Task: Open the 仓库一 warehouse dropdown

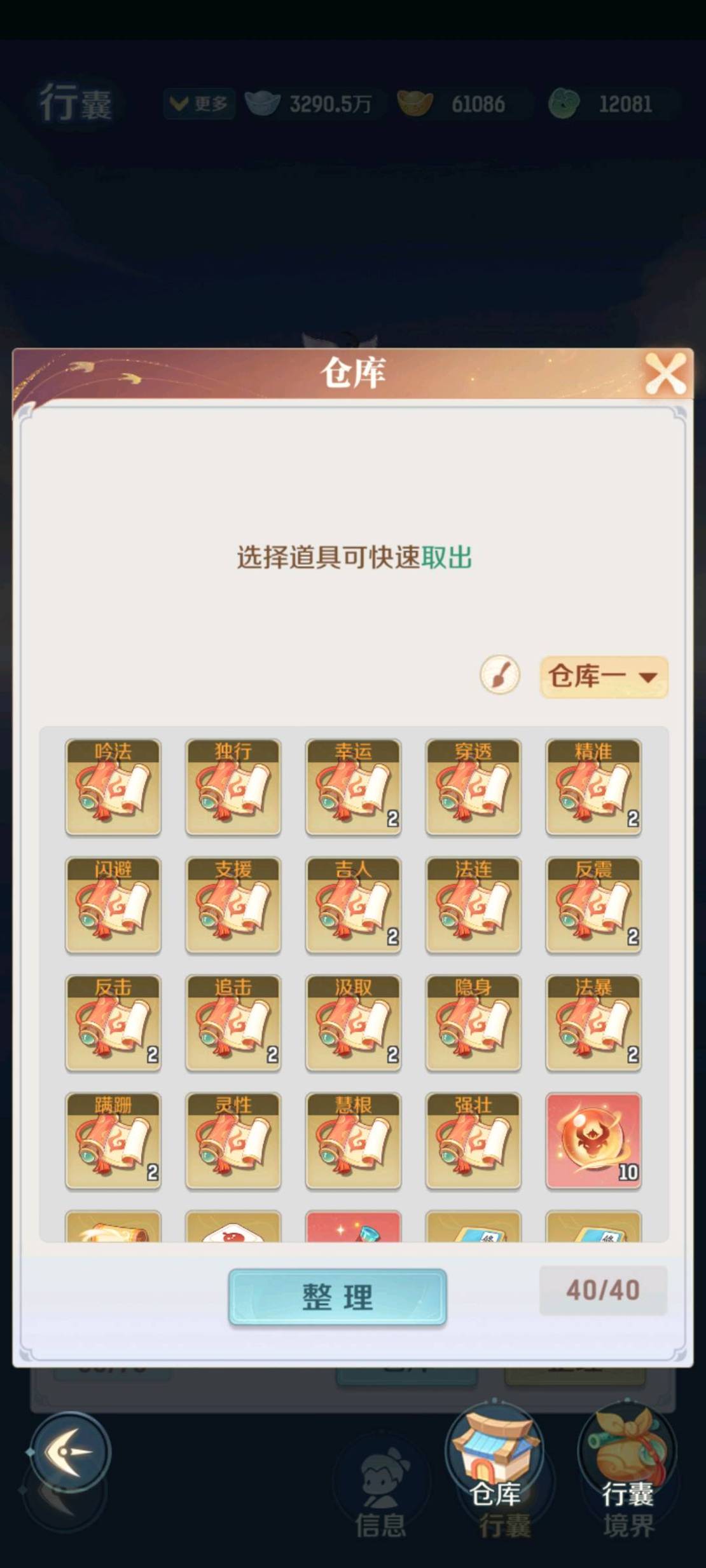Action: point(603,677)
